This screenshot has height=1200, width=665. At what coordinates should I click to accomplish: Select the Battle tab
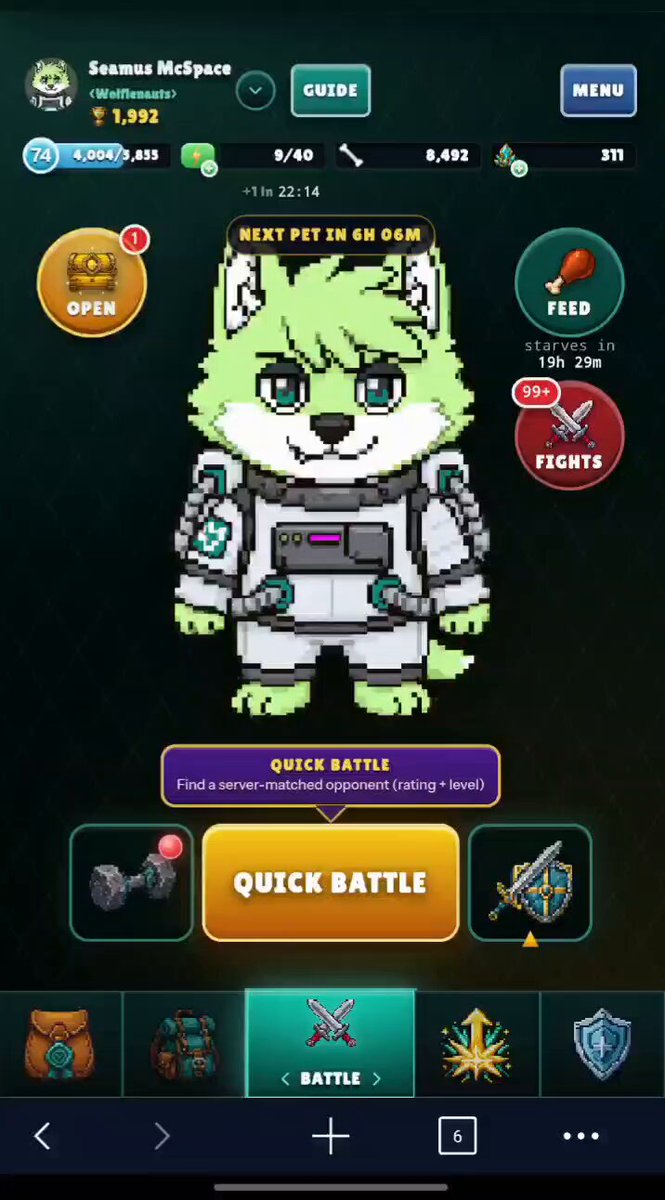(330, 1043)
